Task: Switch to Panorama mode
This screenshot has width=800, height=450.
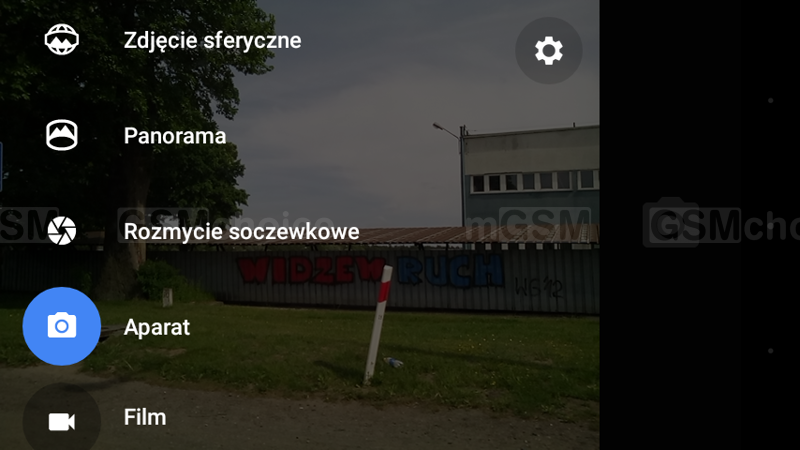Action: [174, 136]
